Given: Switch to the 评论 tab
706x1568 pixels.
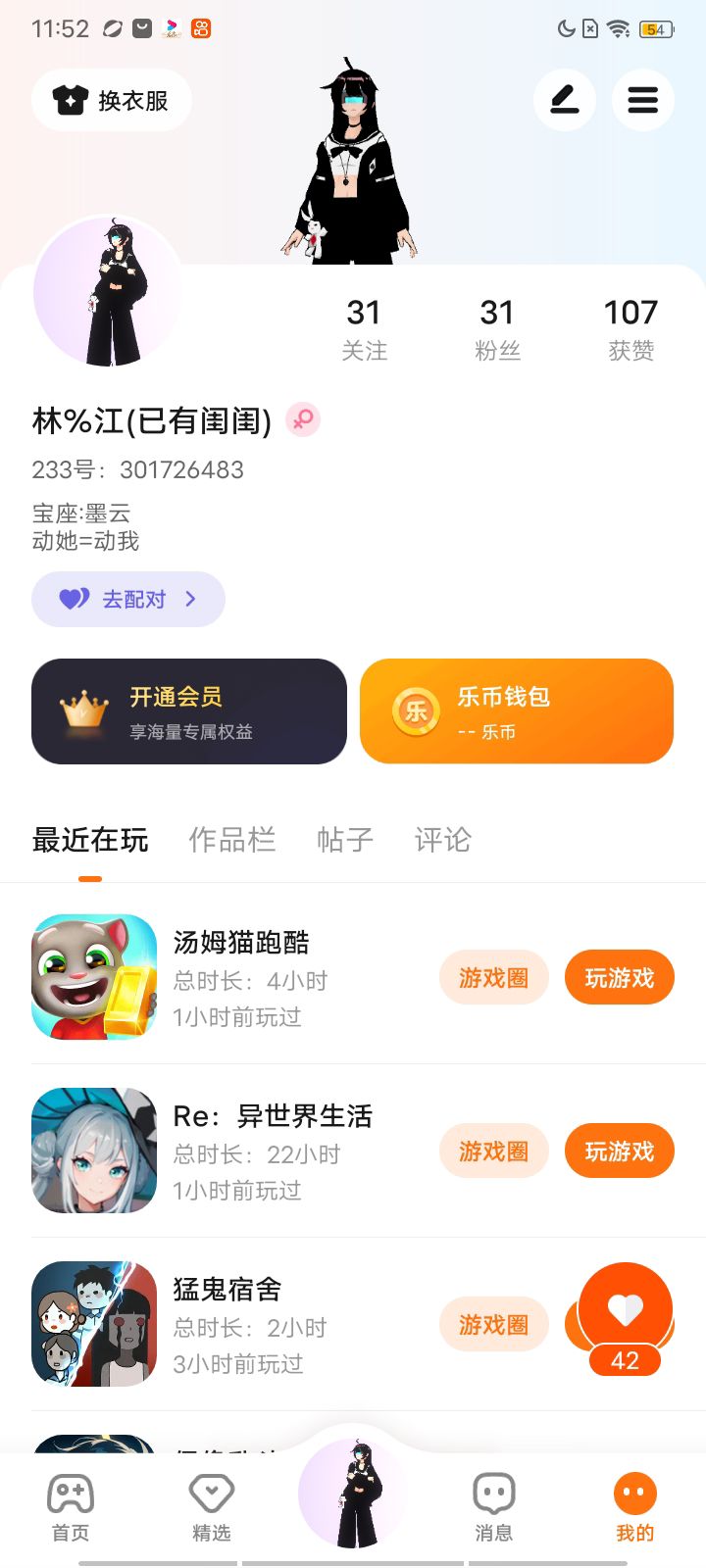Looking at the screenshot, I should 443,840.
